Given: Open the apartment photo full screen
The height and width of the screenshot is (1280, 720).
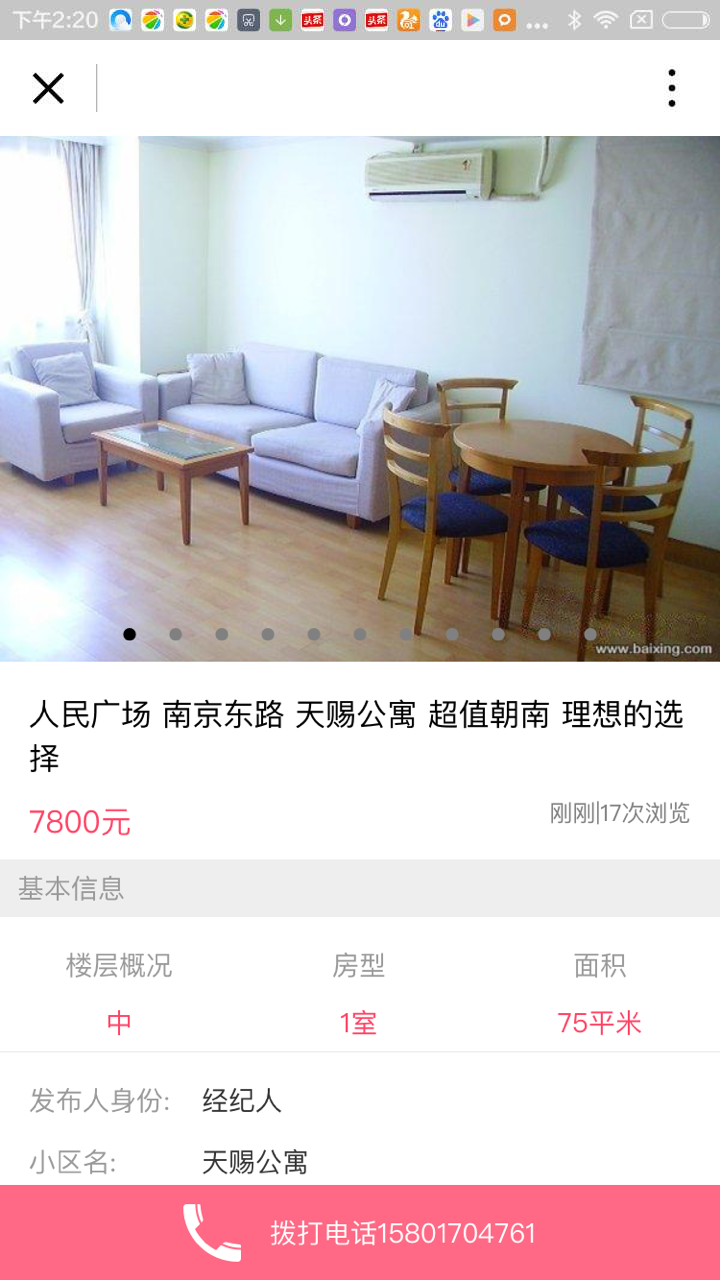Looking at the screenshot, I should coord(360,398).
